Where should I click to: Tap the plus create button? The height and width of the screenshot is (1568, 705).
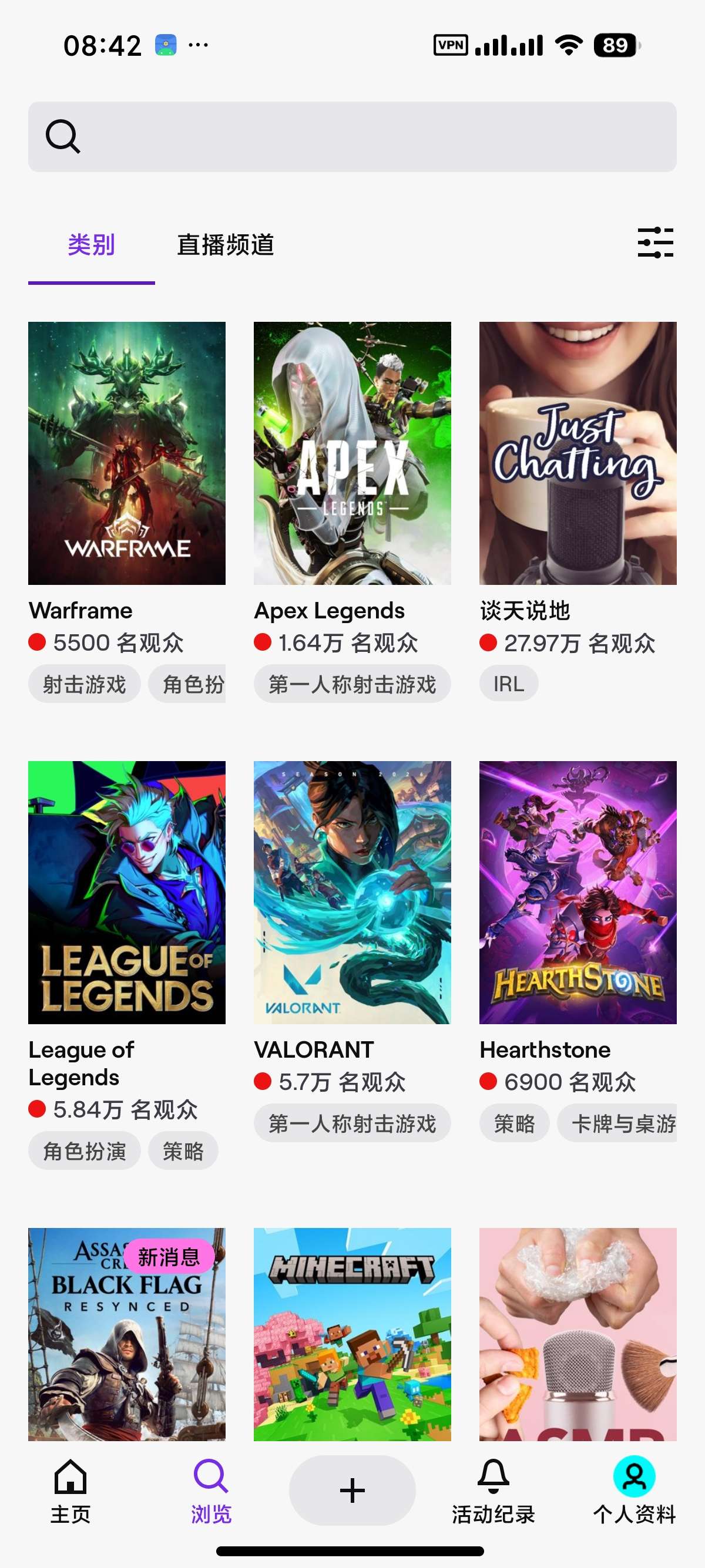click(x=352, y=1490)
